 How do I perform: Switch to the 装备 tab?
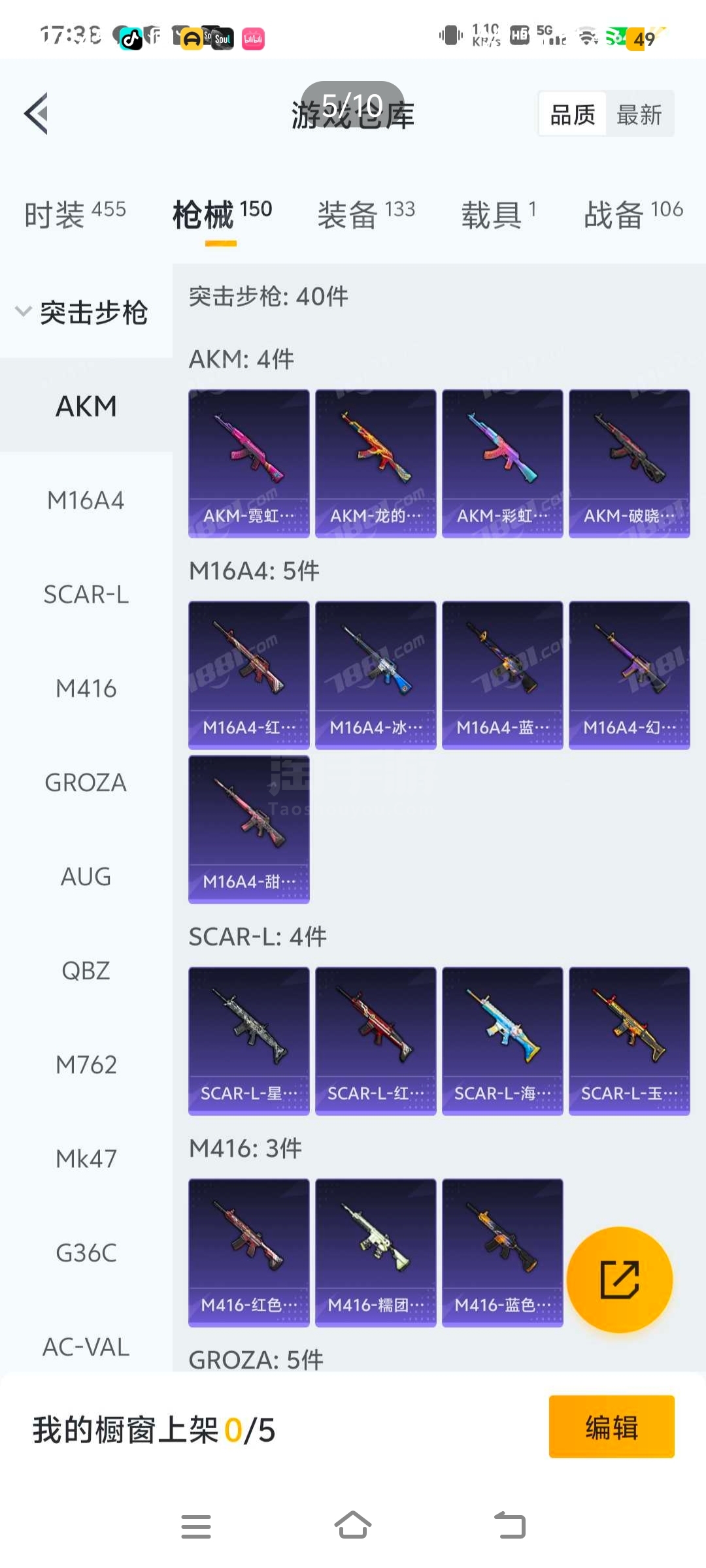point(366,214)
